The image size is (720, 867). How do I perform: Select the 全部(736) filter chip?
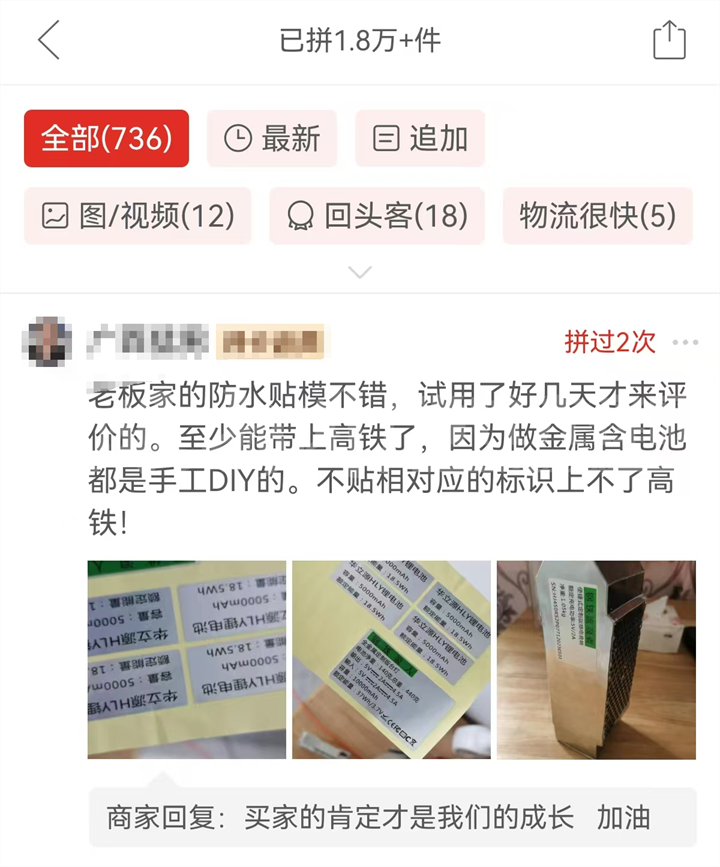106,138
